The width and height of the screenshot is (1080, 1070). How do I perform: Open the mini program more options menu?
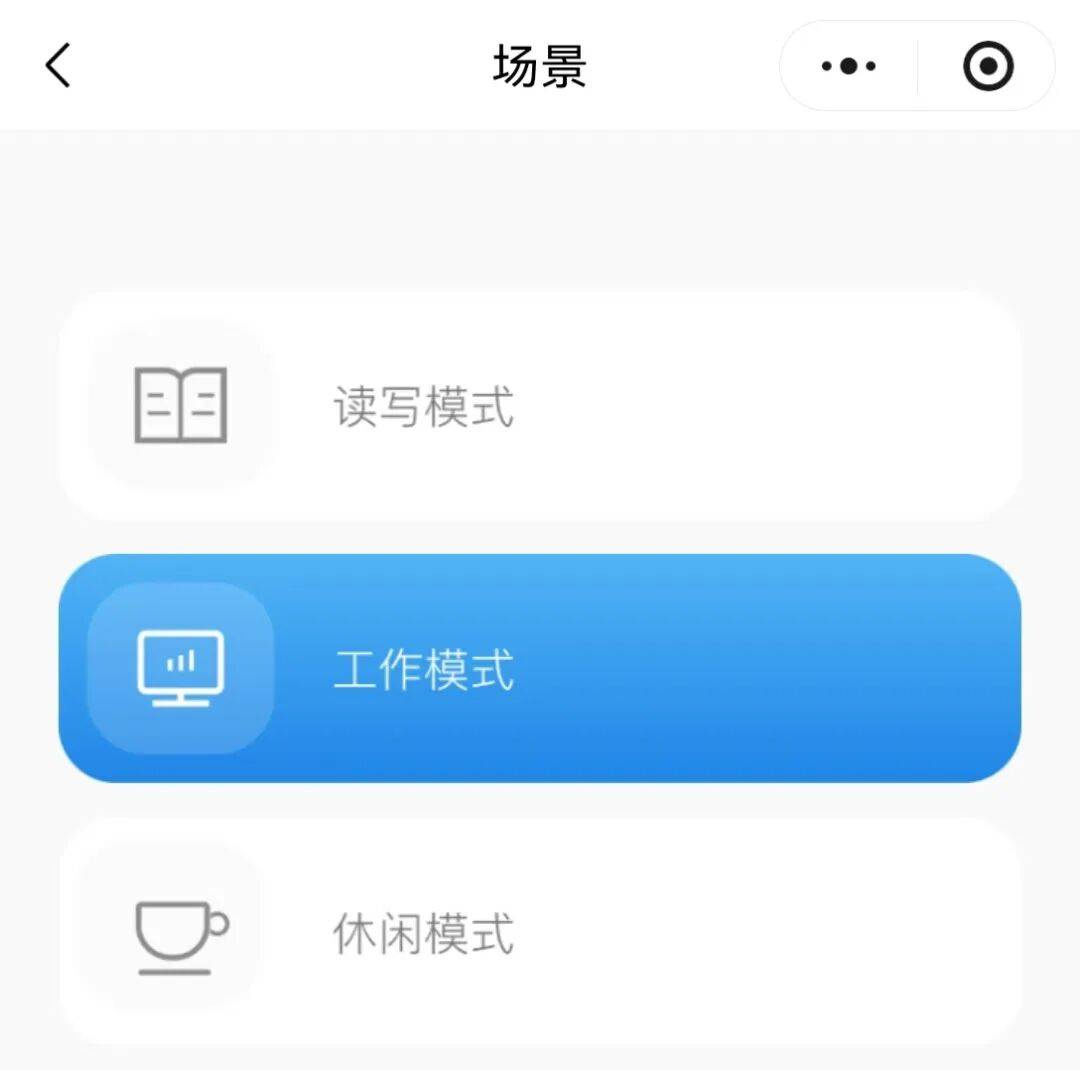[848, 67]
